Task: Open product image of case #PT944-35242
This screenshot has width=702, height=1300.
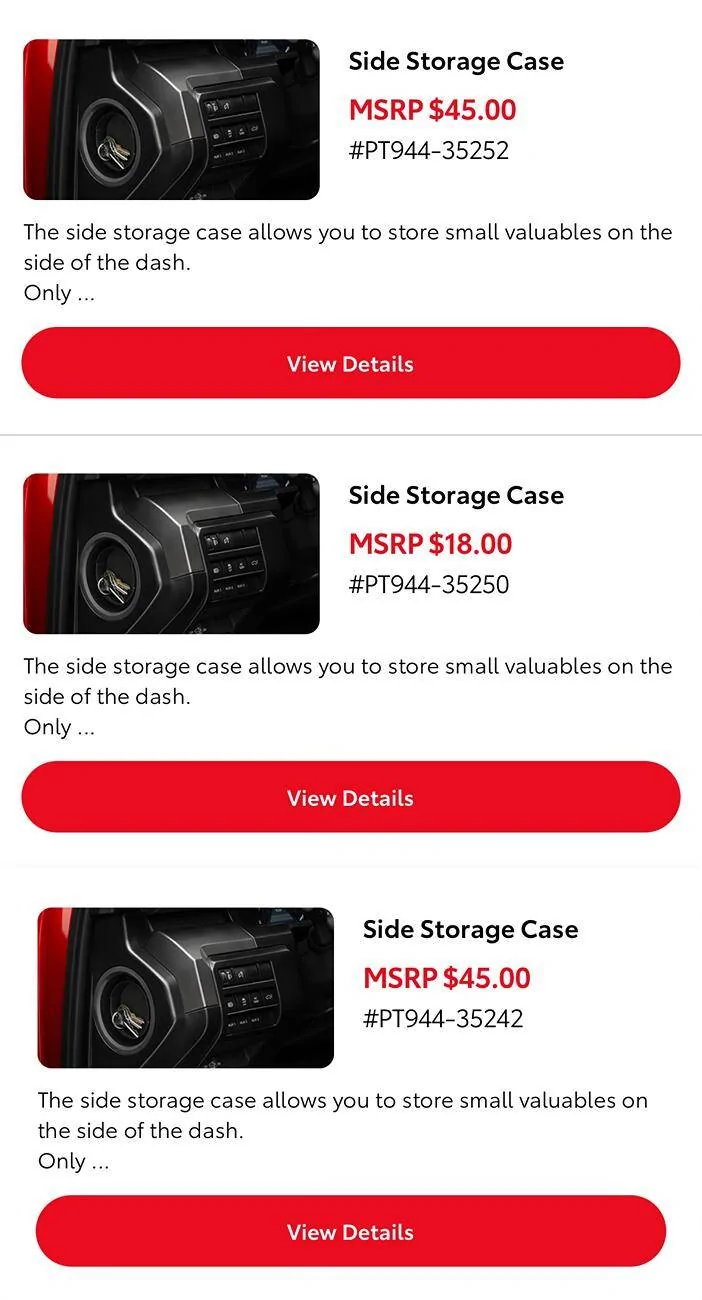Action: click(185, 988)
